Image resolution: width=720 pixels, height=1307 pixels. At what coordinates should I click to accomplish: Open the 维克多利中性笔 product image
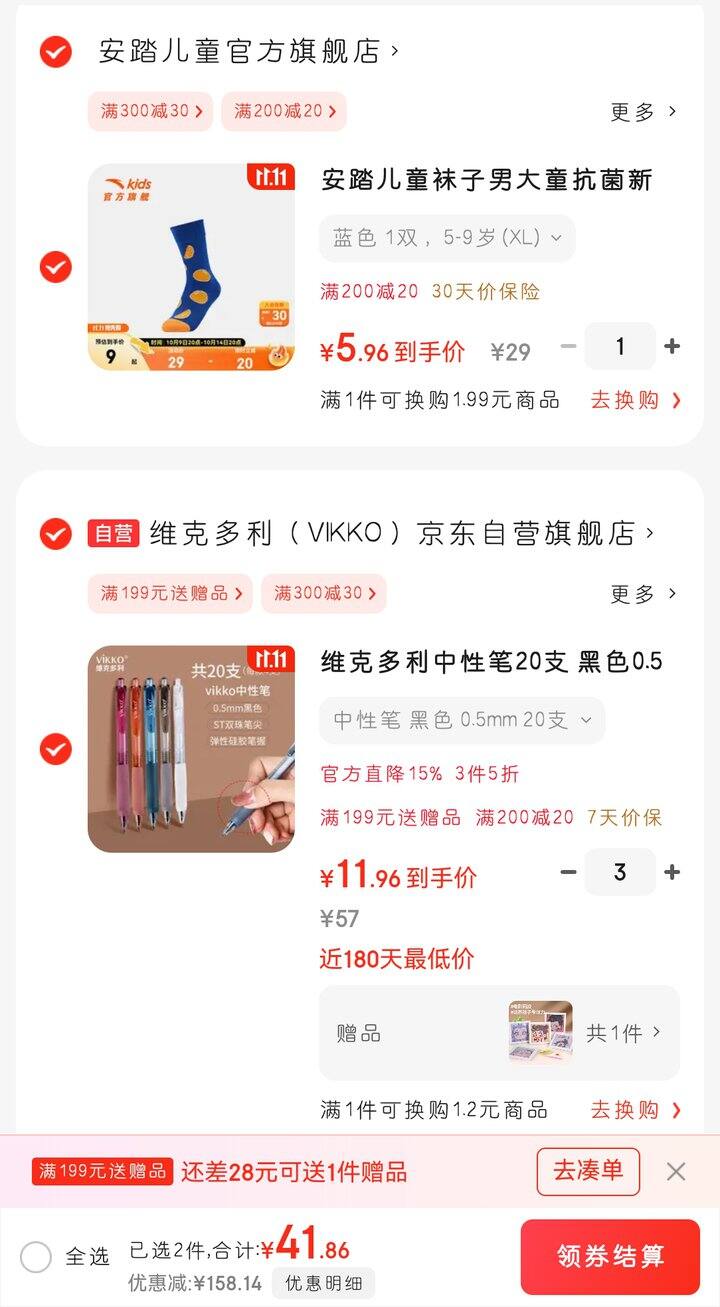tap(191, 749)
